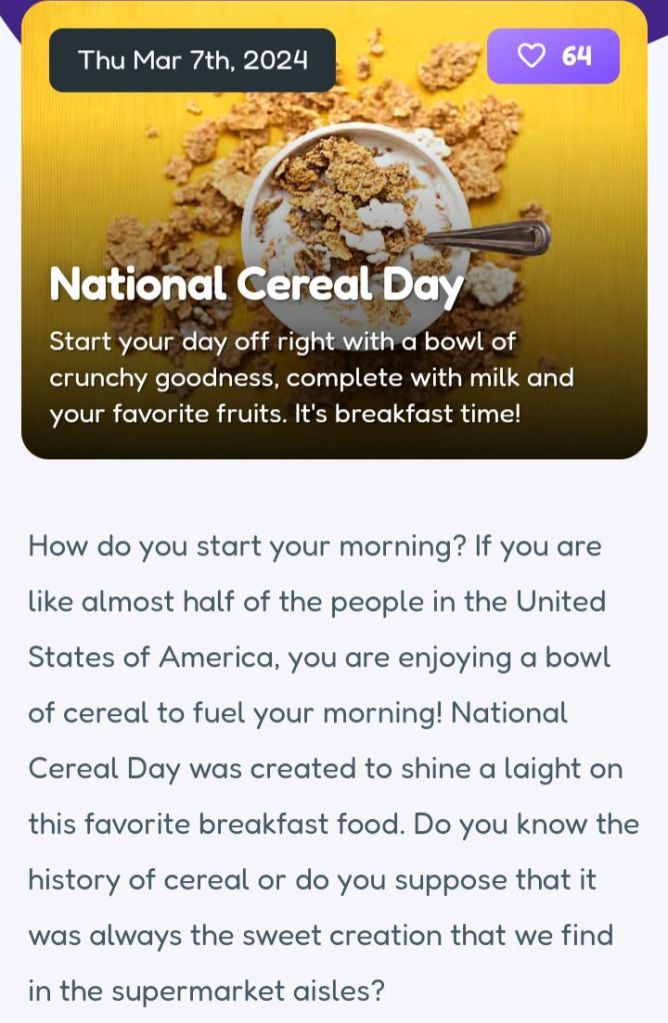Like National Cereal Day with the heart button
Image resolution: width=668 pixels, height=1023 pixels.
(552, 56)
